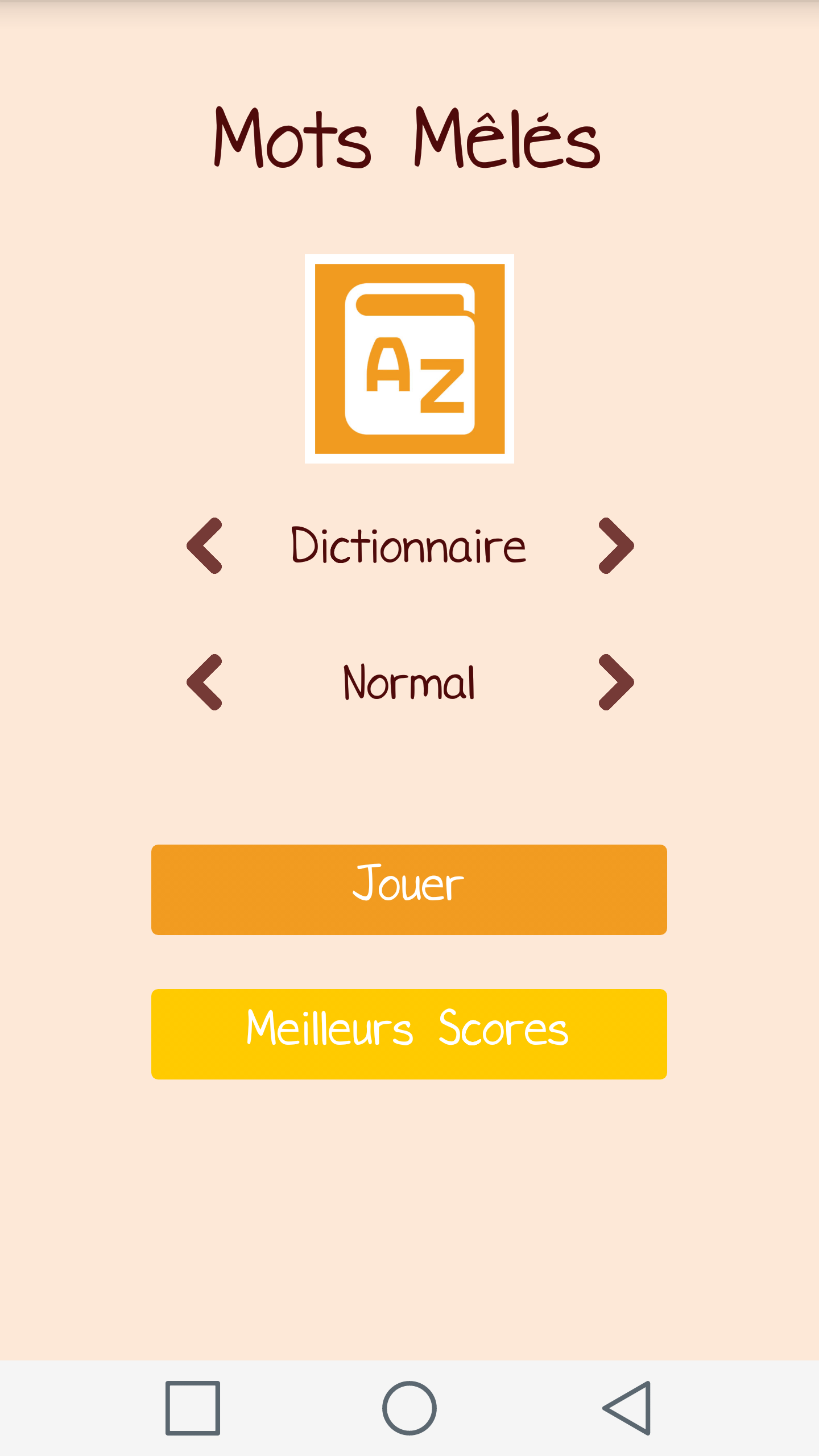Decrease difficulty from Normal
Viewport: 819px width, 1456px height.
(x=205, y=682)
